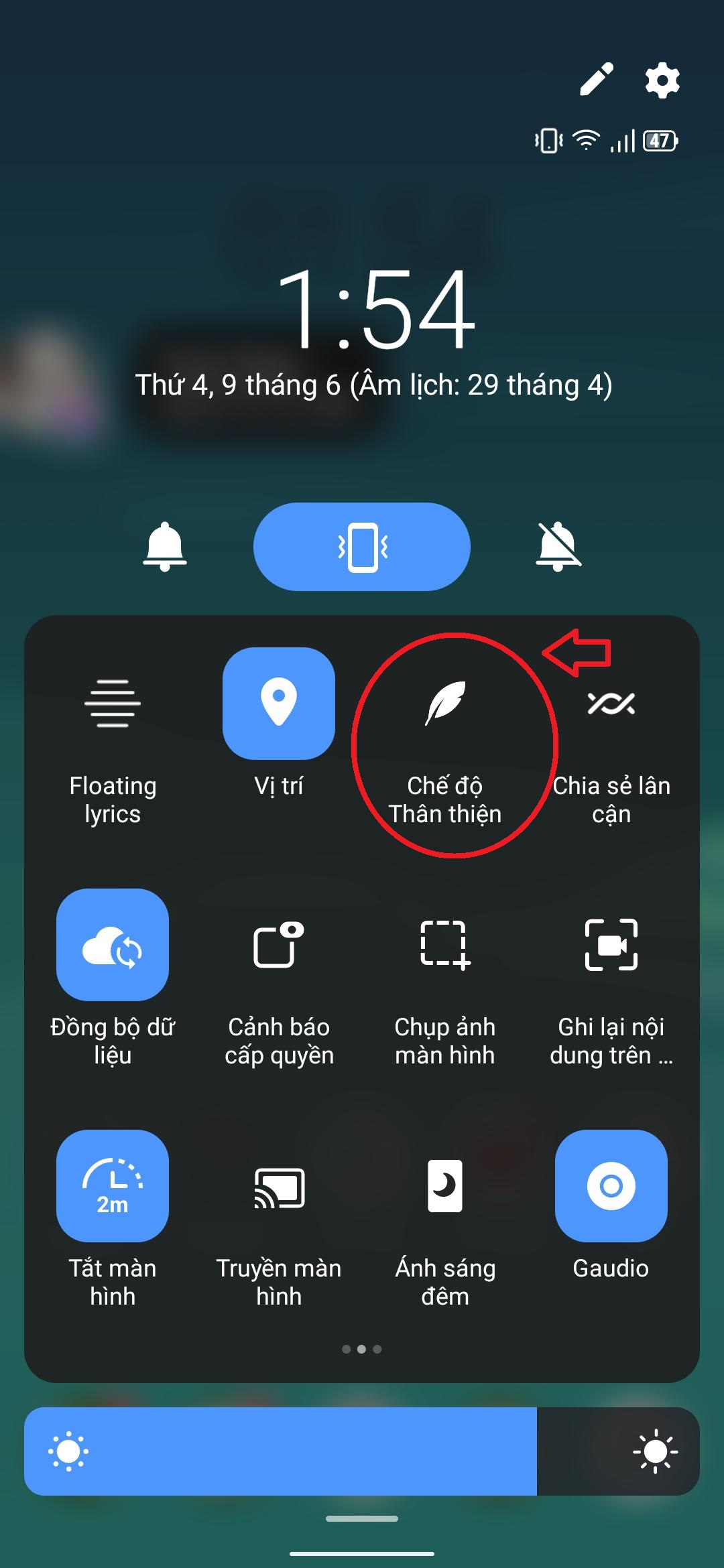The width and height of the screenshot is (724, 1568).
Task: Edit the quick settings tiles
Action: 596,80
